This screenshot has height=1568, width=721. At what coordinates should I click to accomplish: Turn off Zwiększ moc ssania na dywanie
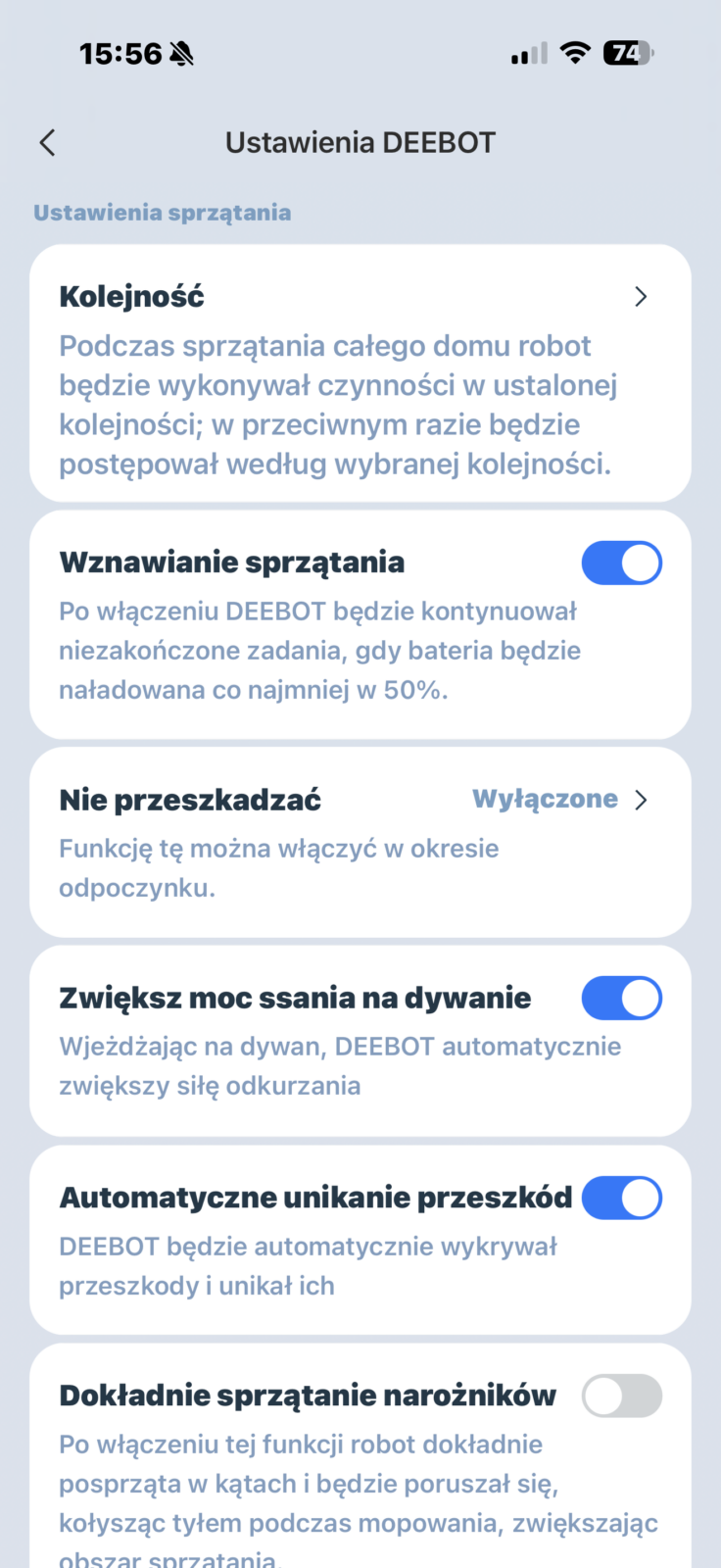[621, 999]
